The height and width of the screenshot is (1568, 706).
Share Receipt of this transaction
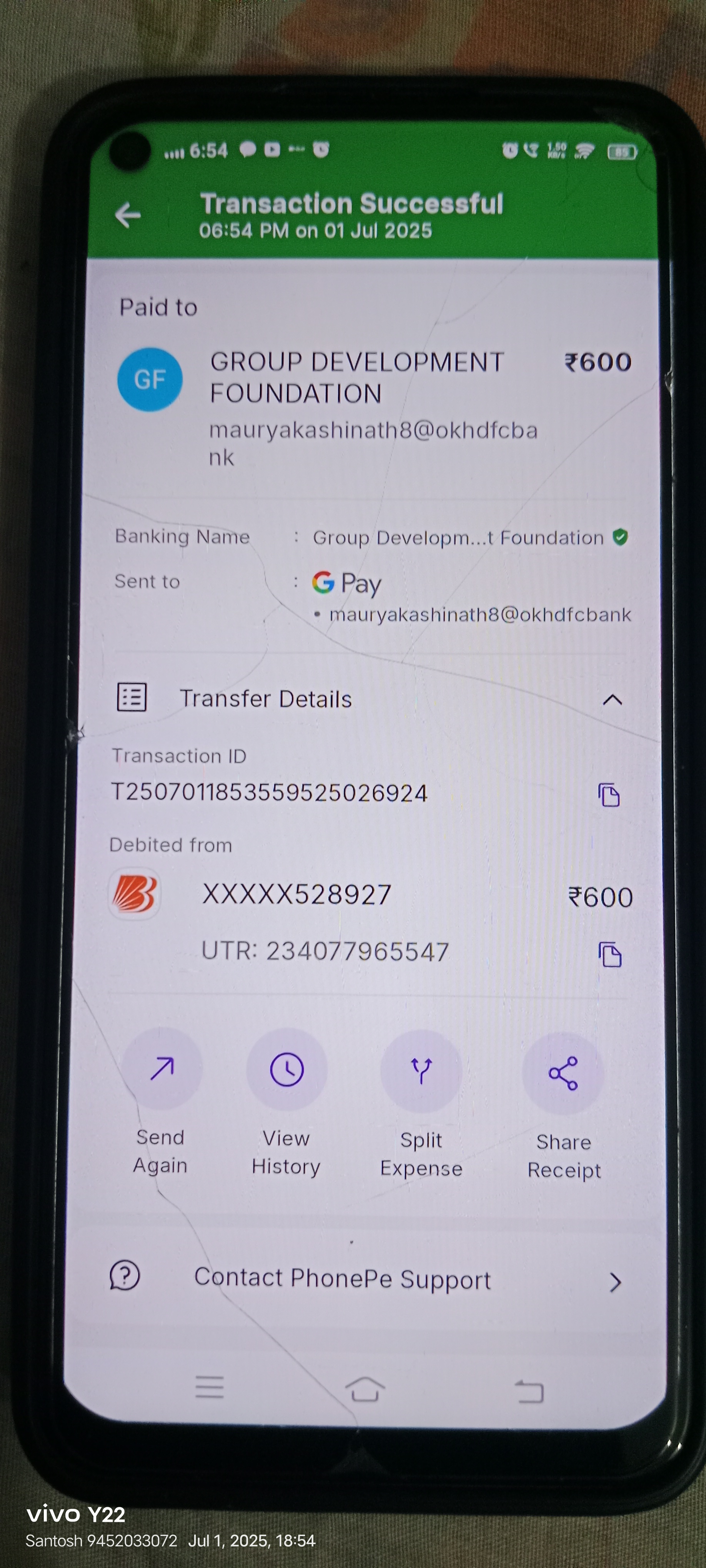pyautogui.click(x=563, y=1073)
